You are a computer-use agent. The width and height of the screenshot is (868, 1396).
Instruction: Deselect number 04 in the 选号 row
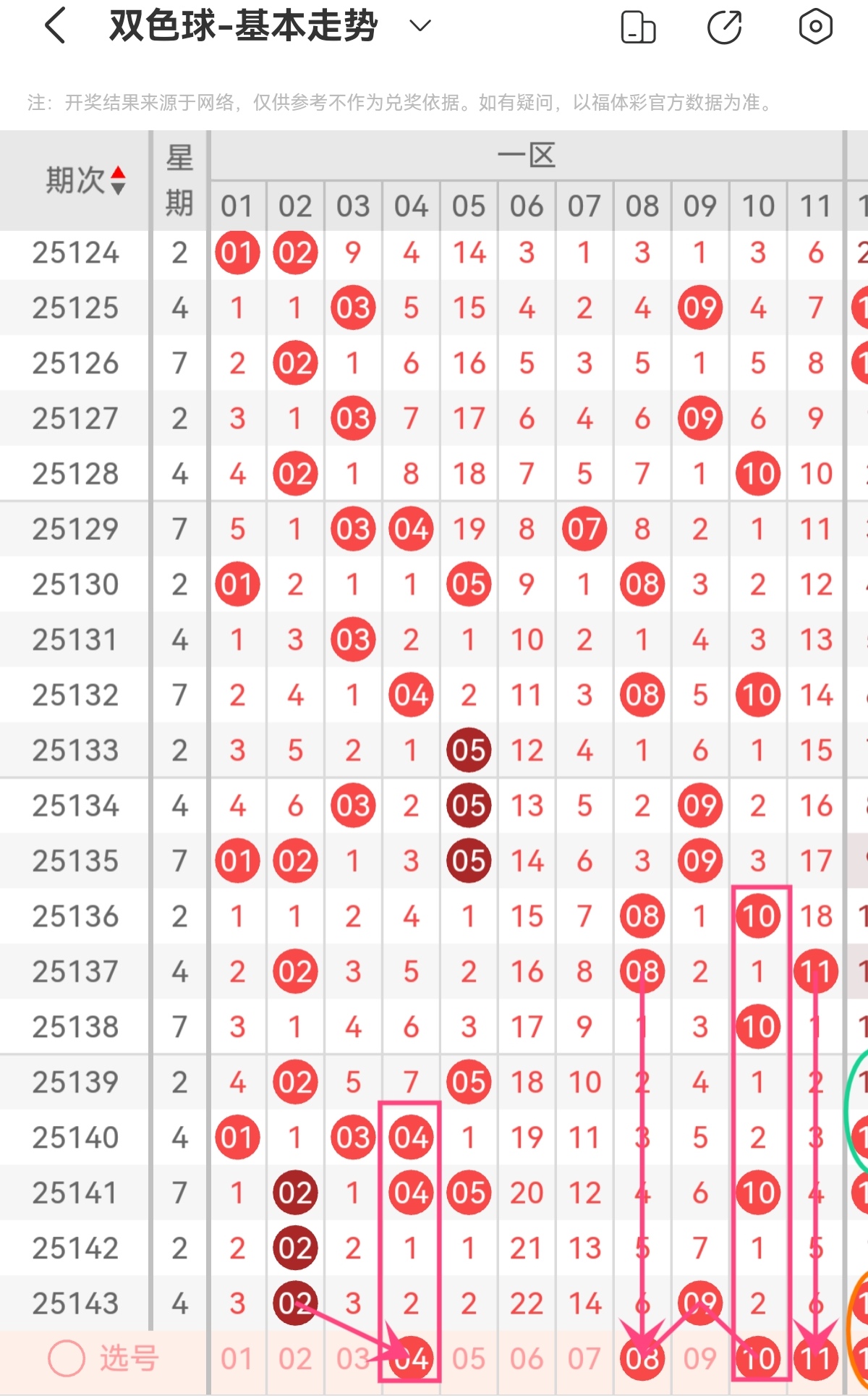[411, 1358]
